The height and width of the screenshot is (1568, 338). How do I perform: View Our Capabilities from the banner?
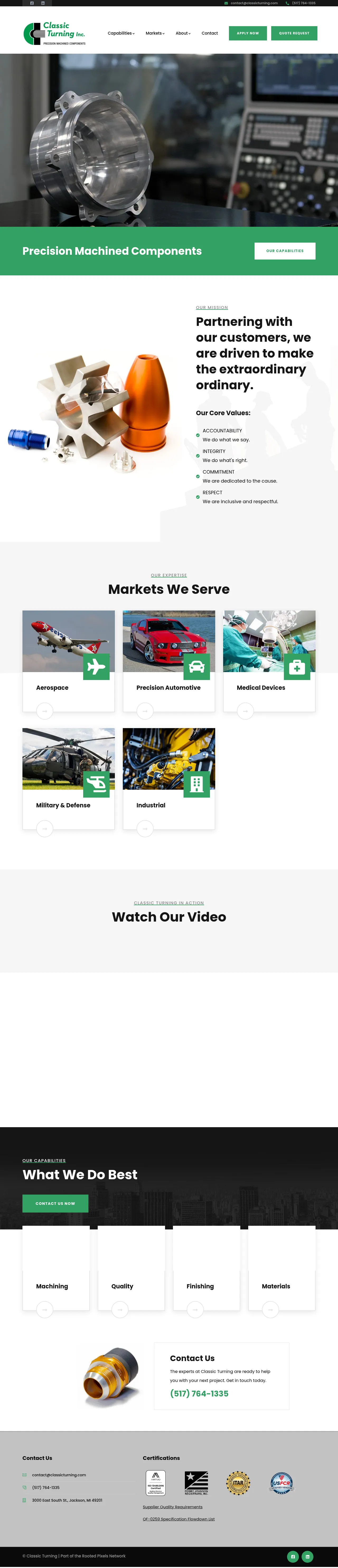pyautogui.click(x=284, y=251)
